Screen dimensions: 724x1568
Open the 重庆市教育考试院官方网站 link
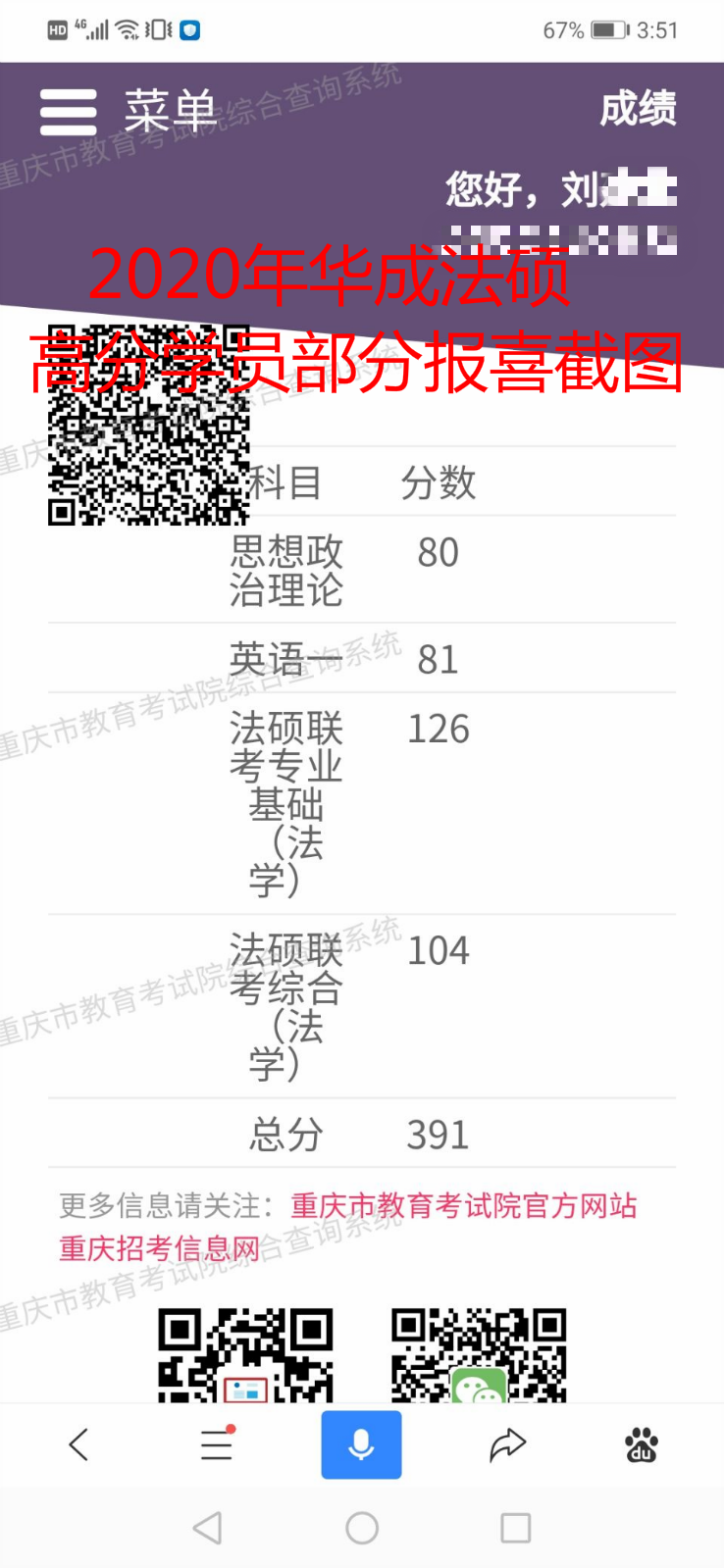click(x=464, y=1205)
